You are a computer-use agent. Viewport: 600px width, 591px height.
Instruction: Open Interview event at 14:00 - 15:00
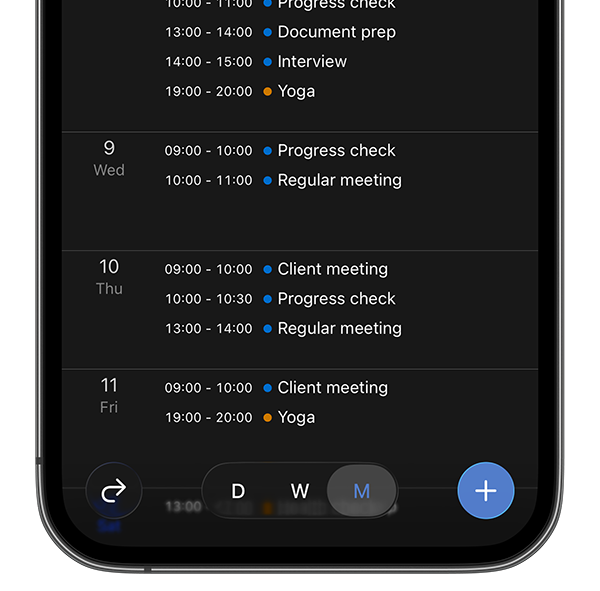(312, 62)
